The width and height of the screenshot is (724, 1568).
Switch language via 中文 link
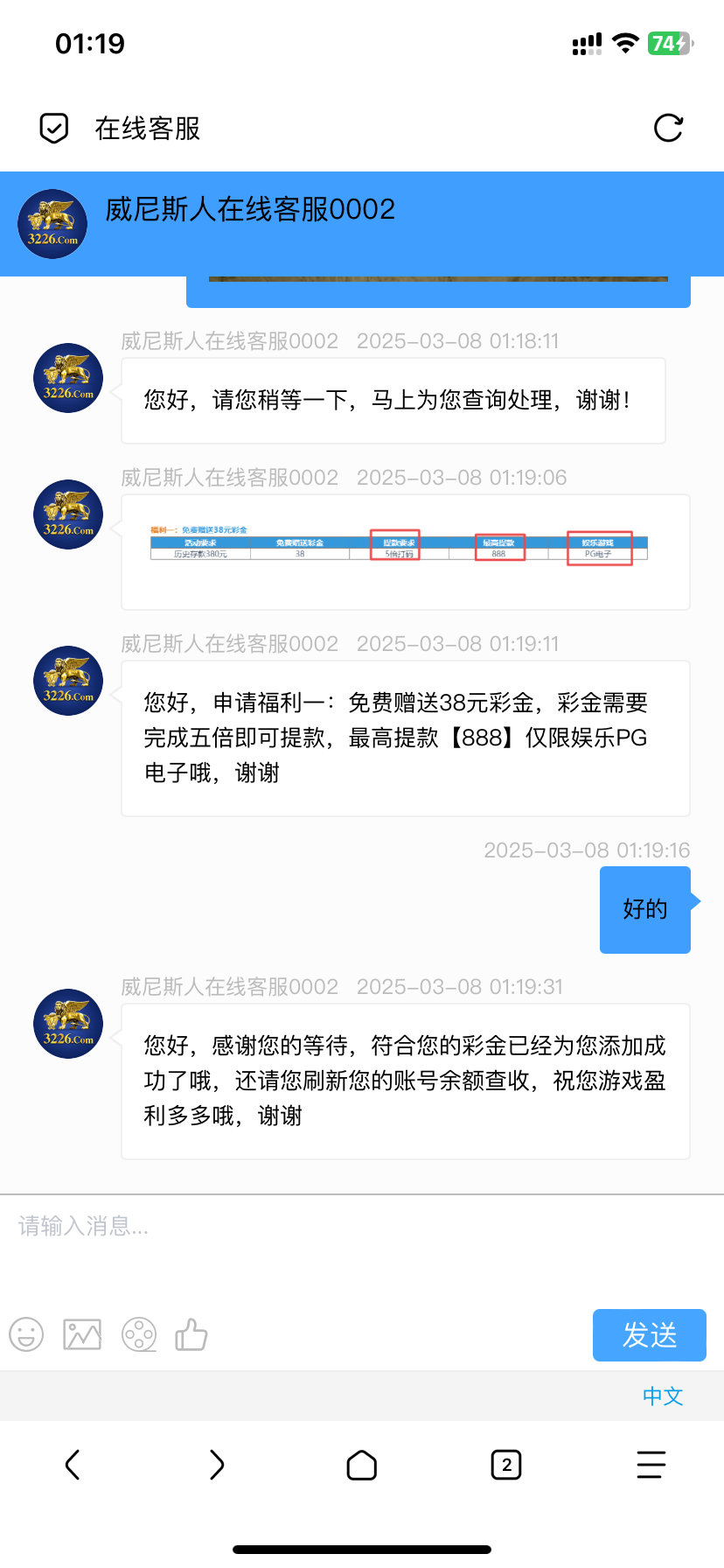[x=662, y=1396]
